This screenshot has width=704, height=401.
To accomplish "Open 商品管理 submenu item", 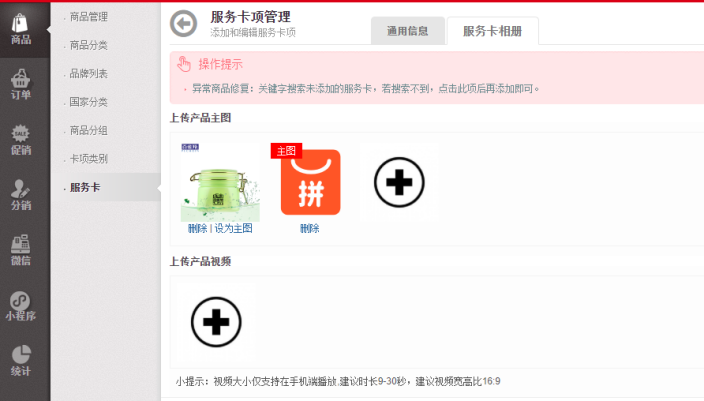I will click(x=88, y=17).
